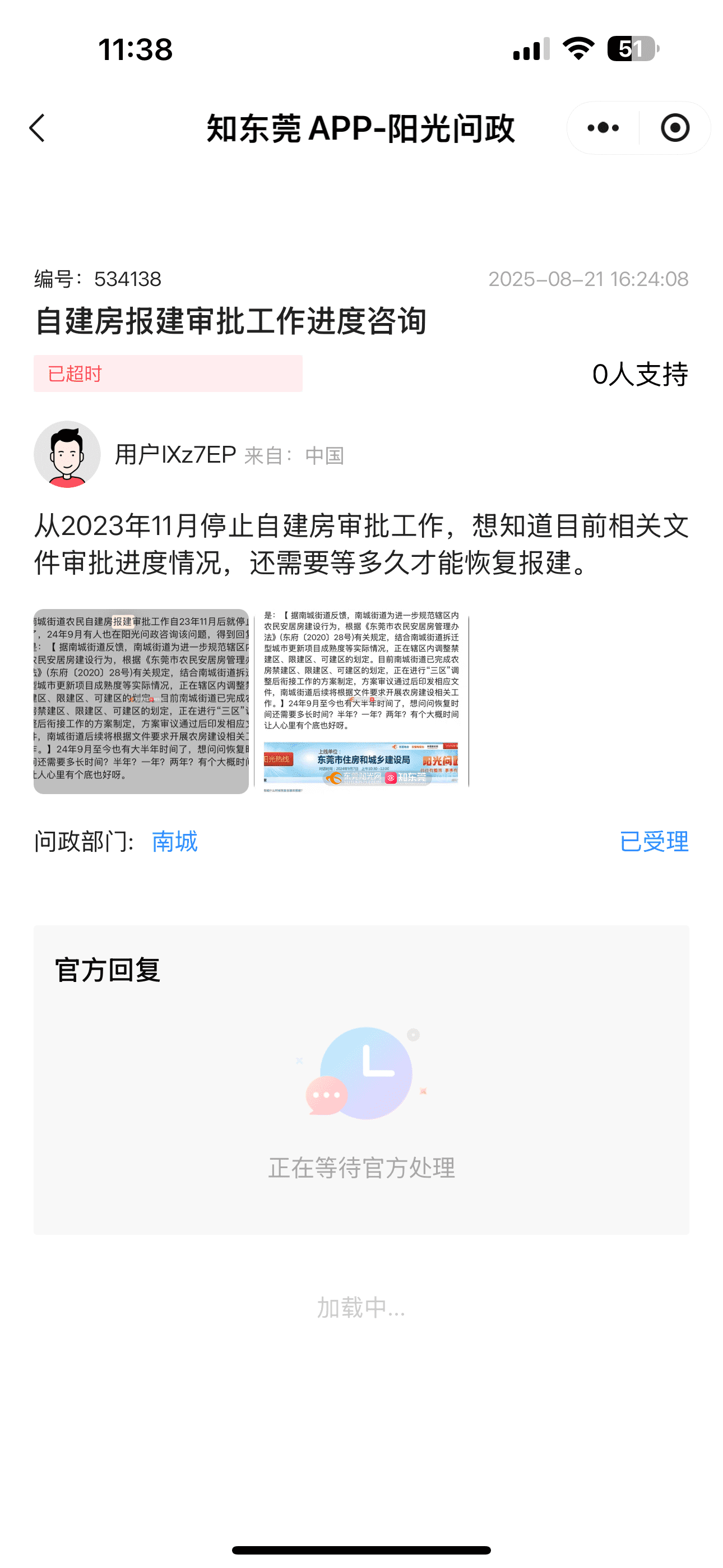Screen dimensions: 723x1568
Task: Close the mini-program with the circle button
Action: click(675, 128)
